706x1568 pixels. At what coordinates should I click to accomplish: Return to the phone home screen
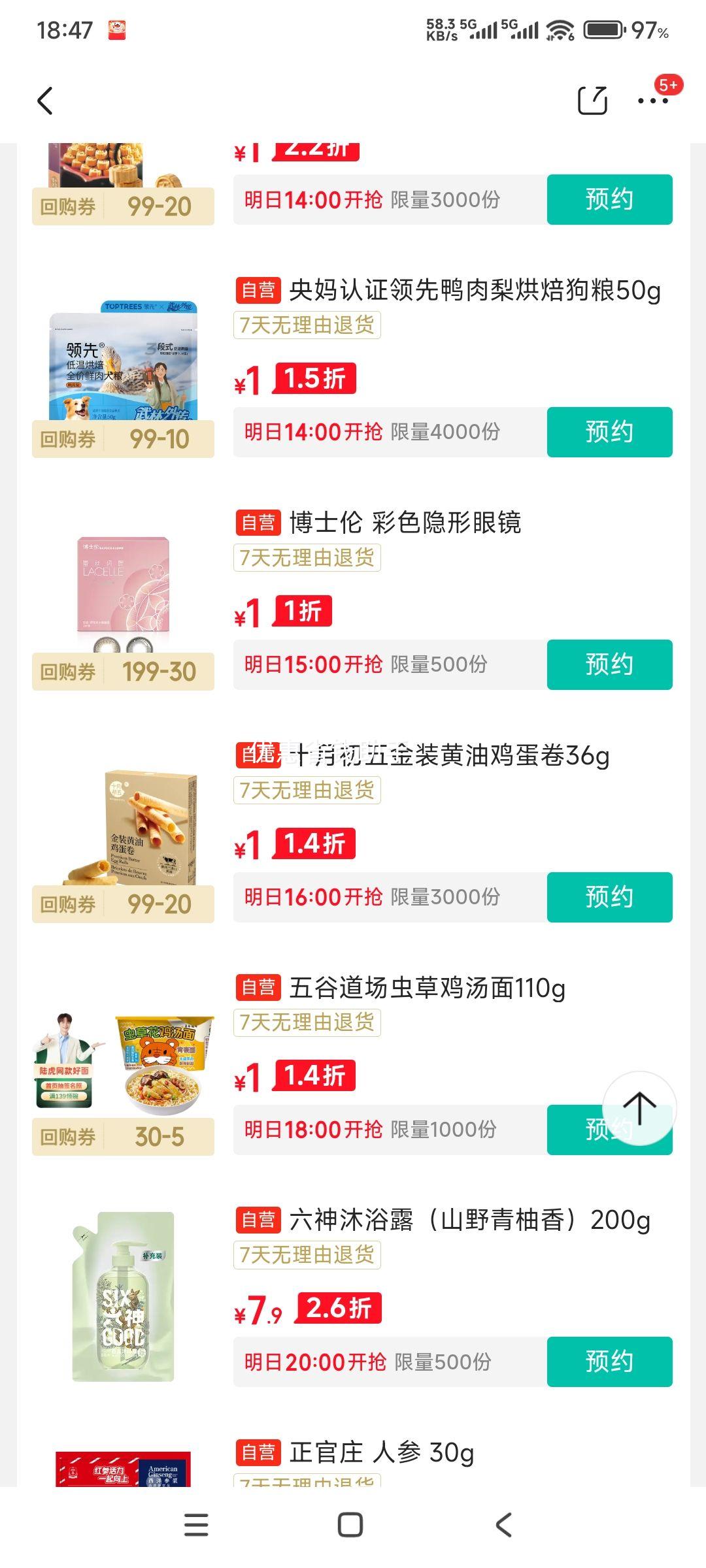pyautogui.click(x=350, y=1525)
